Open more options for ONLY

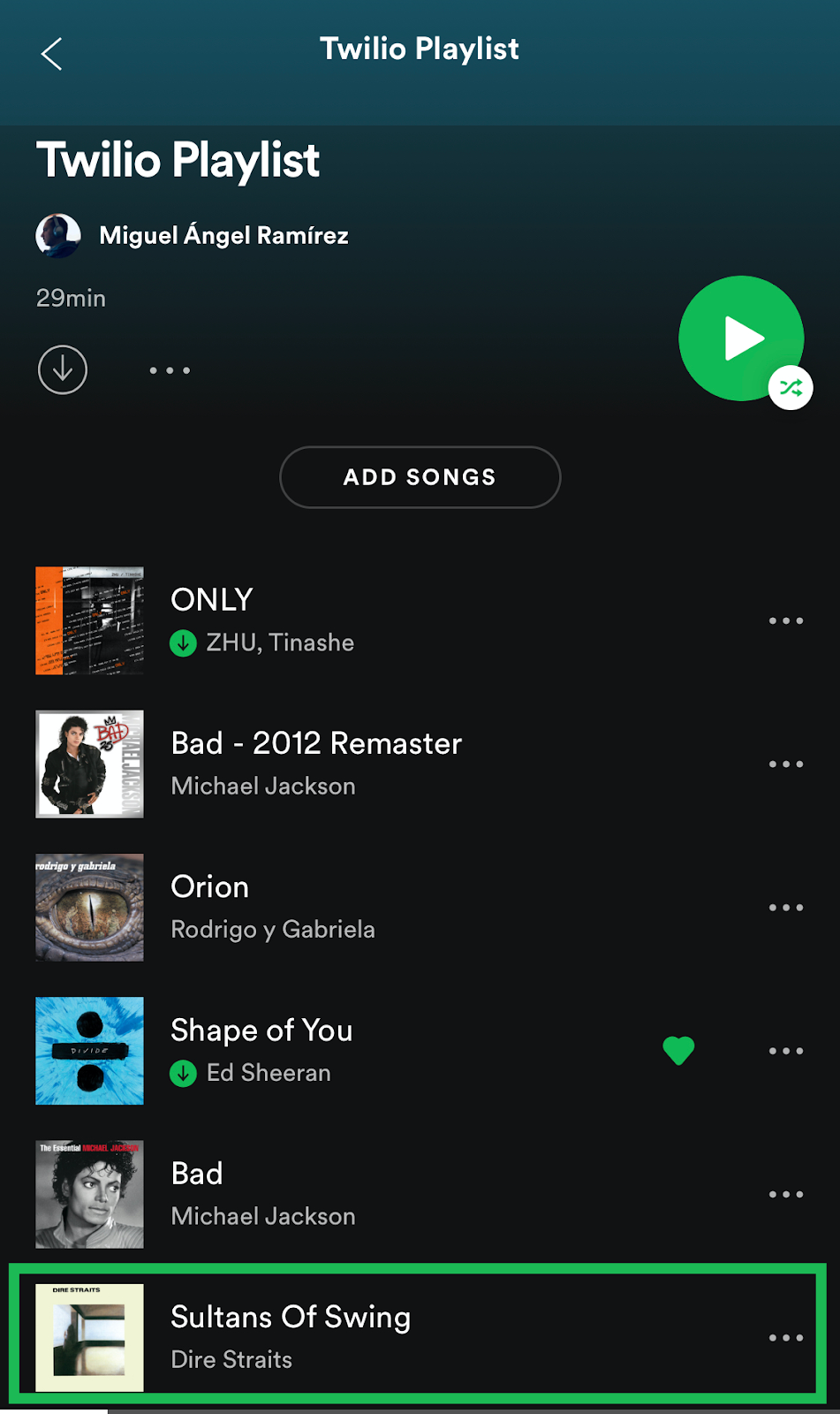(785, 621)
